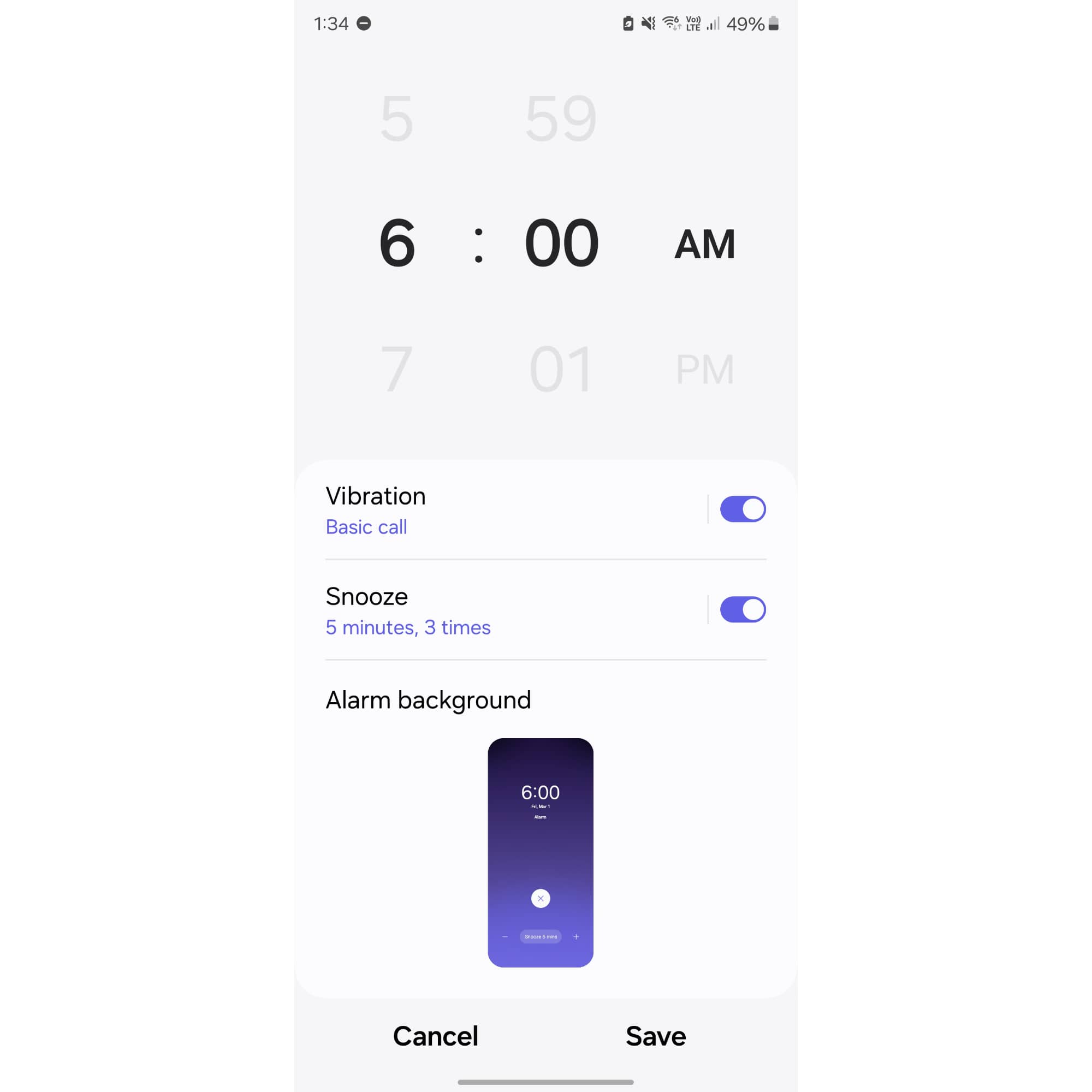Save the 6:00 AM alarm
The width and height of the screenshot is (1092, 1092).
[x=655, y=1036]
